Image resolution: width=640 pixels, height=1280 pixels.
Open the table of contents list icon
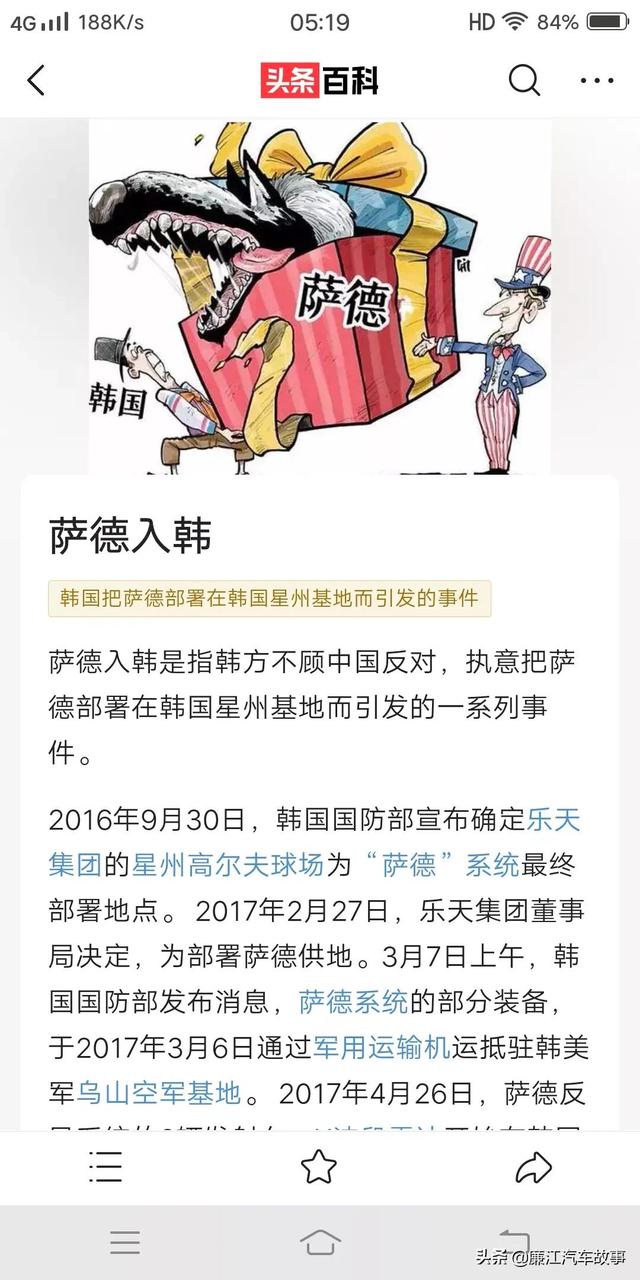point(105,1167)
